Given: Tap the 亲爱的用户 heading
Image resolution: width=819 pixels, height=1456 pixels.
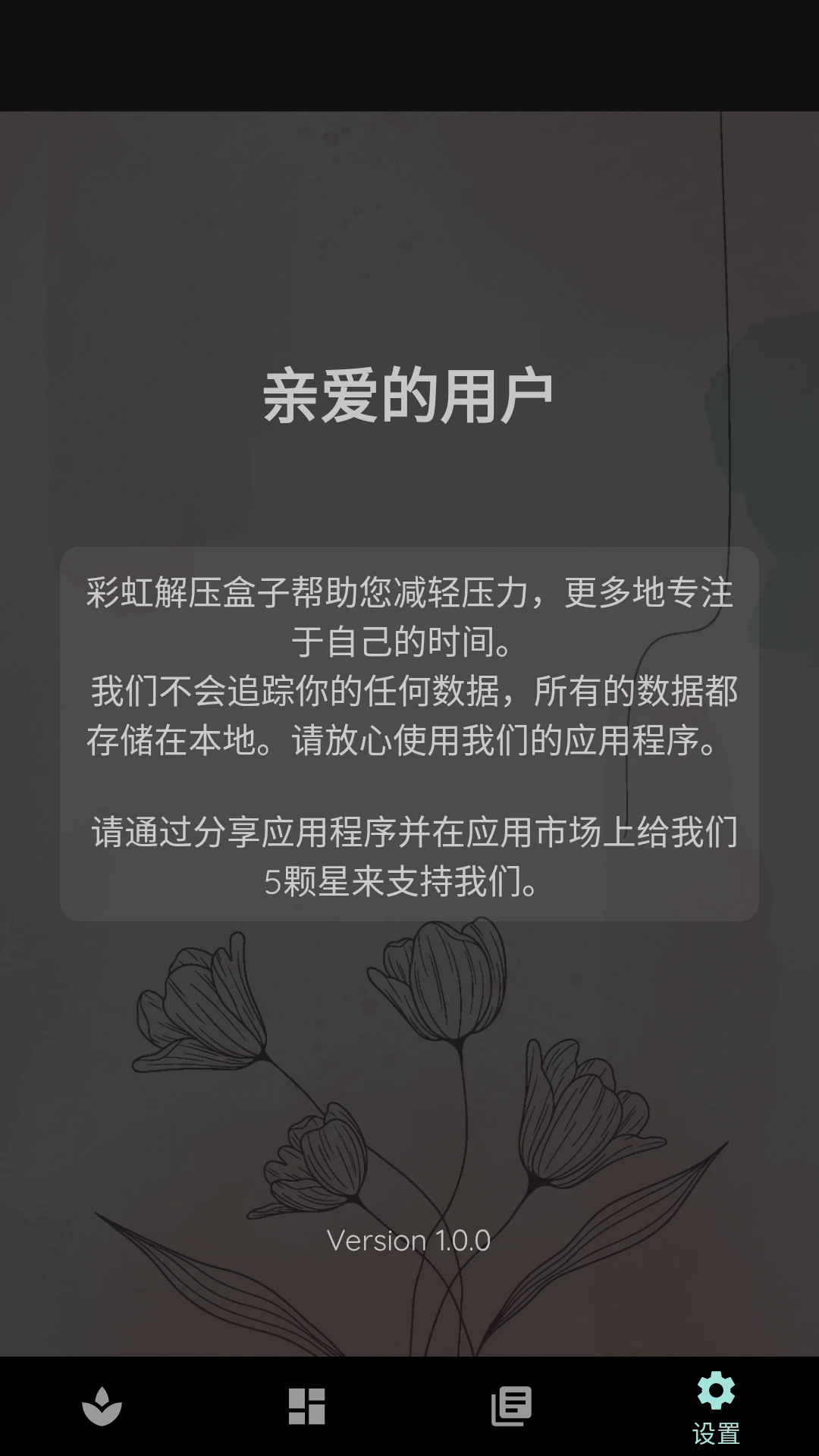Looking at the screenshot, I should 409,394.
